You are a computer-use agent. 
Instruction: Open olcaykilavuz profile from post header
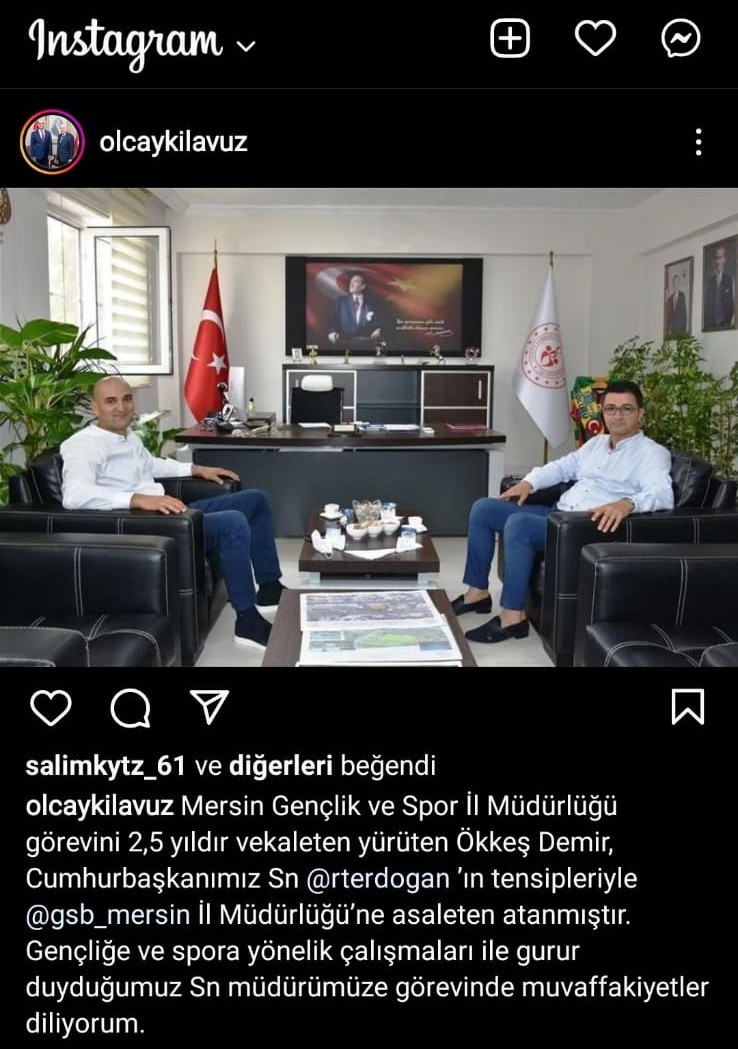pyautogui.click(x=173, y=142)
